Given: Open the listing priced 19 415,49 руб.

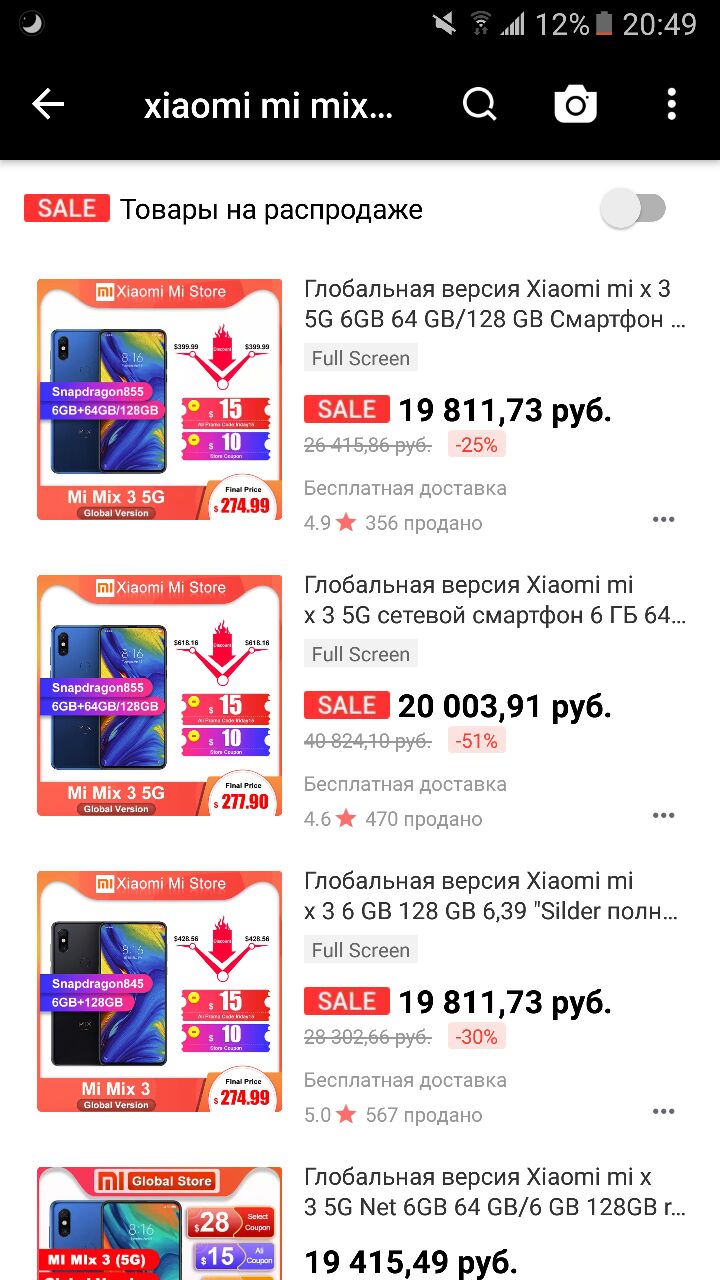Looking at the screenshot, I should tap(360, 1222).
